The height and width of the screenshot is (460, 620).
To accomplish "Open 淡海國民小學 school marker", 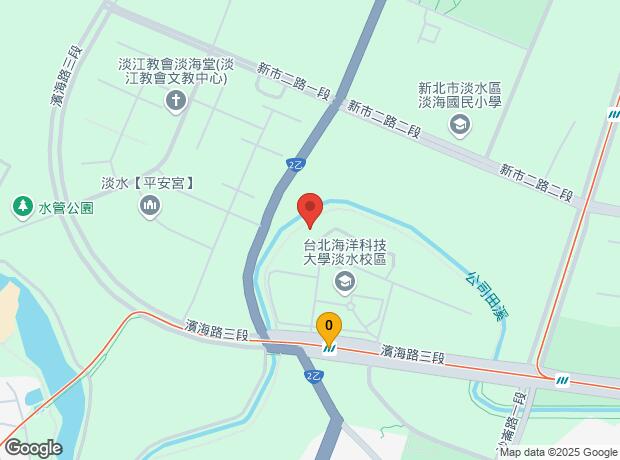I will pos(459,124).
